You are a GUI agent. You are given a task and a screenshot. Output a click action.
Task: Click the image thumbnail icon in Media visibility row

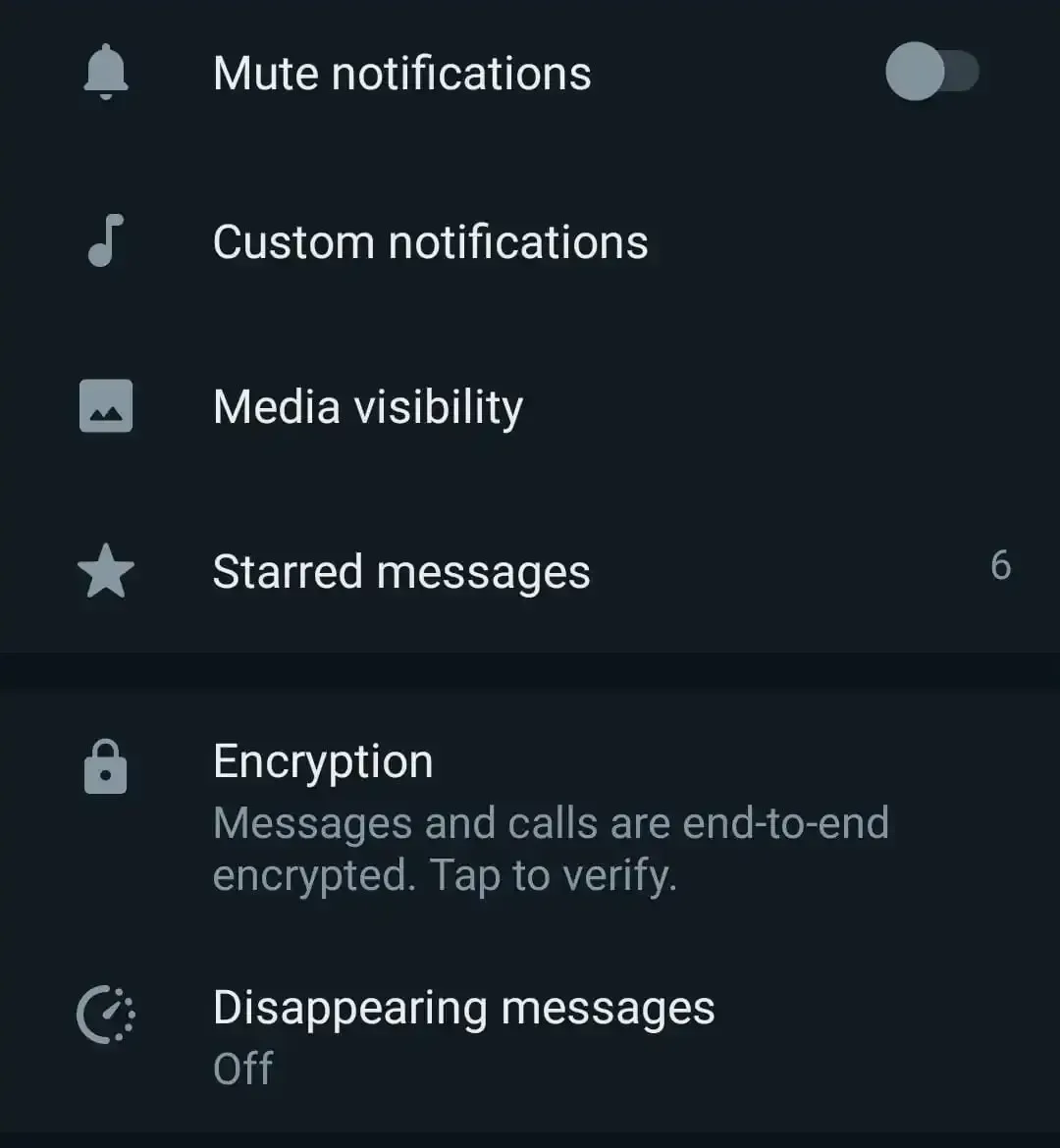click(x=105, y=405)
